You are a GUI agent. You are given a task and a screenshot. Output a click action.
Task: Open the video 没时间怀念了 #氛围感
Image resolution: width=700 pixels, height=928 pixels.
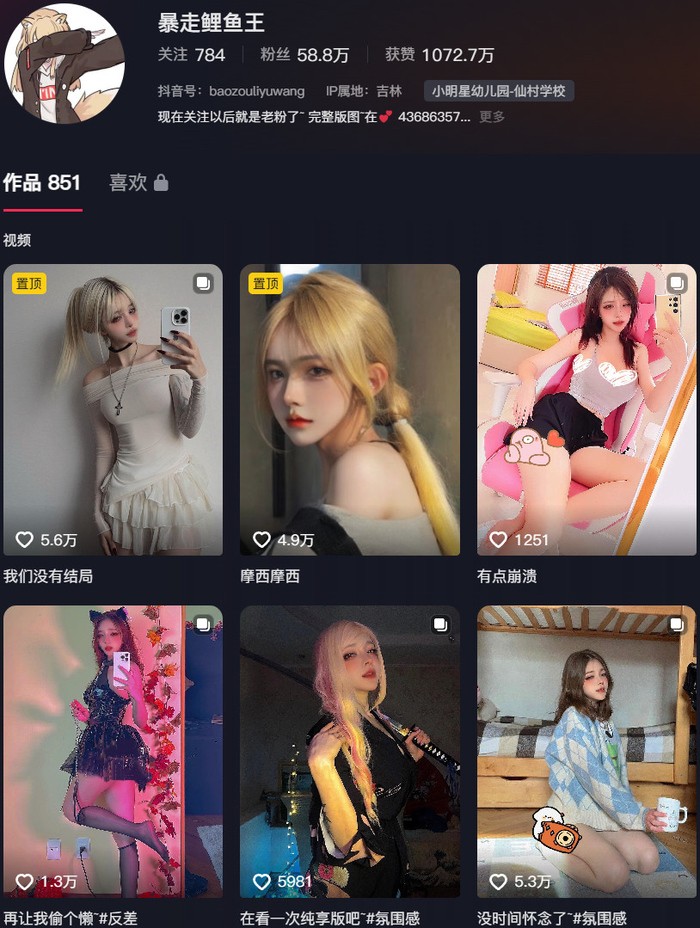(586, 750)
